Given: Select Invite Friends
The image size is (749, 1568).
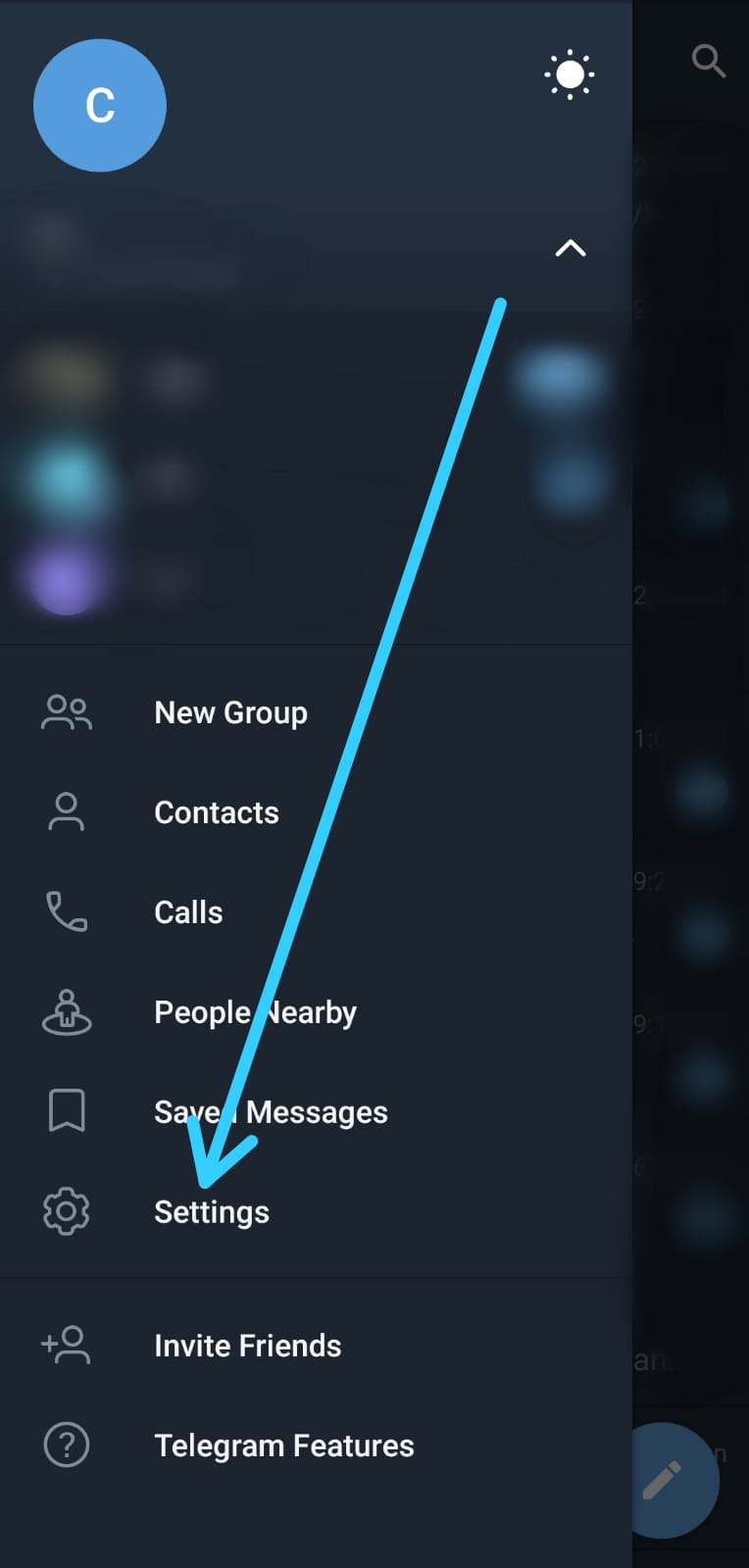Looking at the screenshot, I should coord(316,1346).
